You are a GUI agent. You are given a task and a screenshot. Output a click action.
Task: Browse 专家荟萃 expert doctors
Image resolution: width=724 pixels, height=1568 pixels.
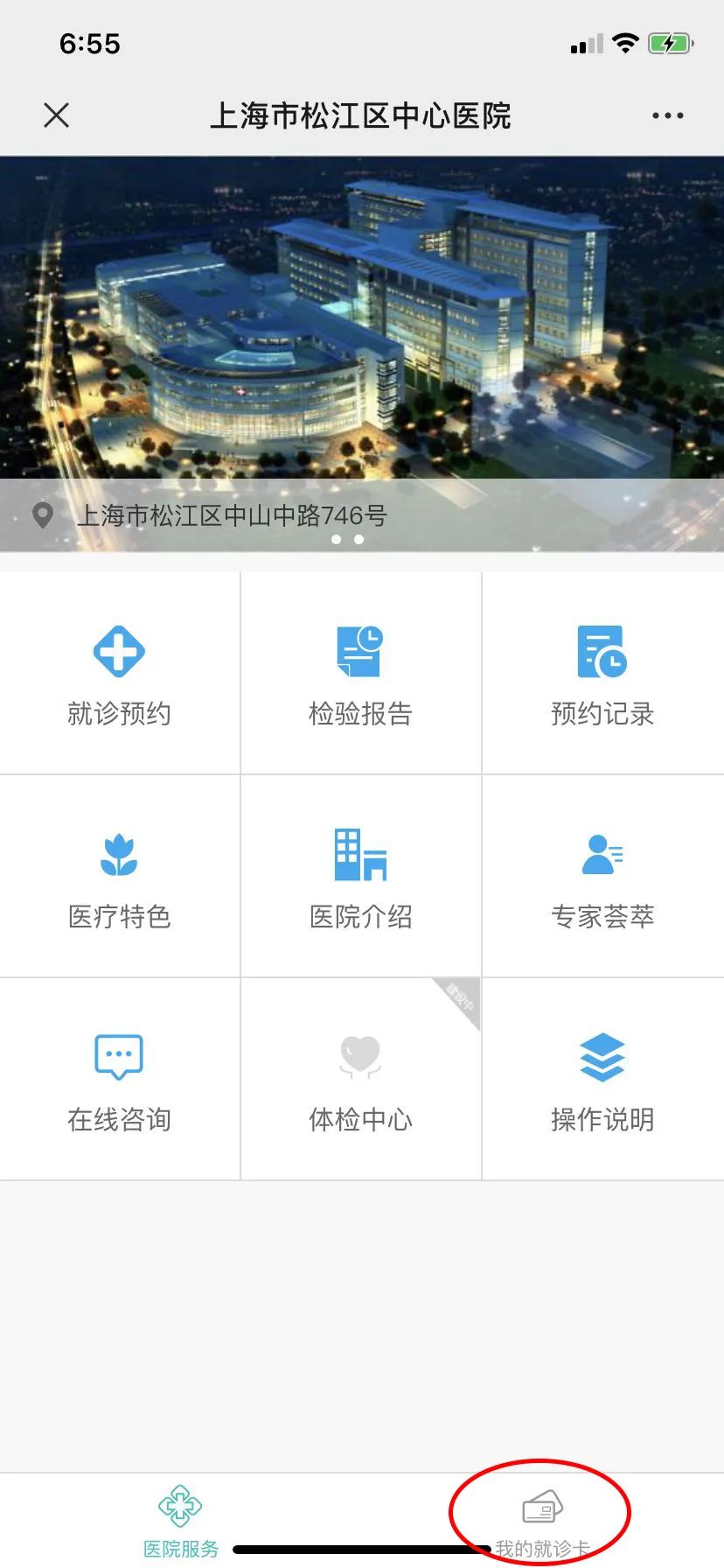coord(602,878)
